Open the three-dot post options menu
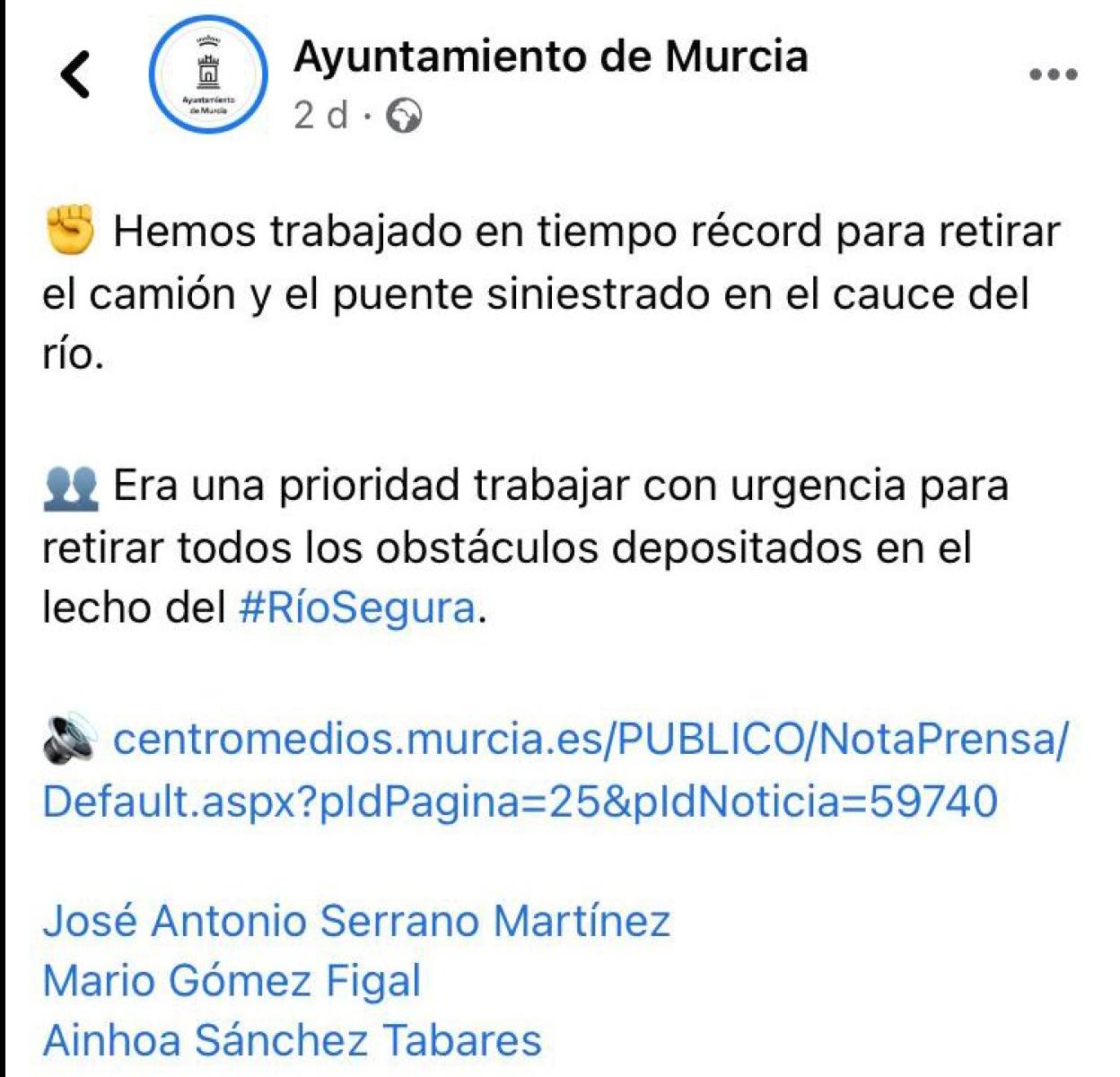The image size is (1120, 1077). coord(1053,75)
